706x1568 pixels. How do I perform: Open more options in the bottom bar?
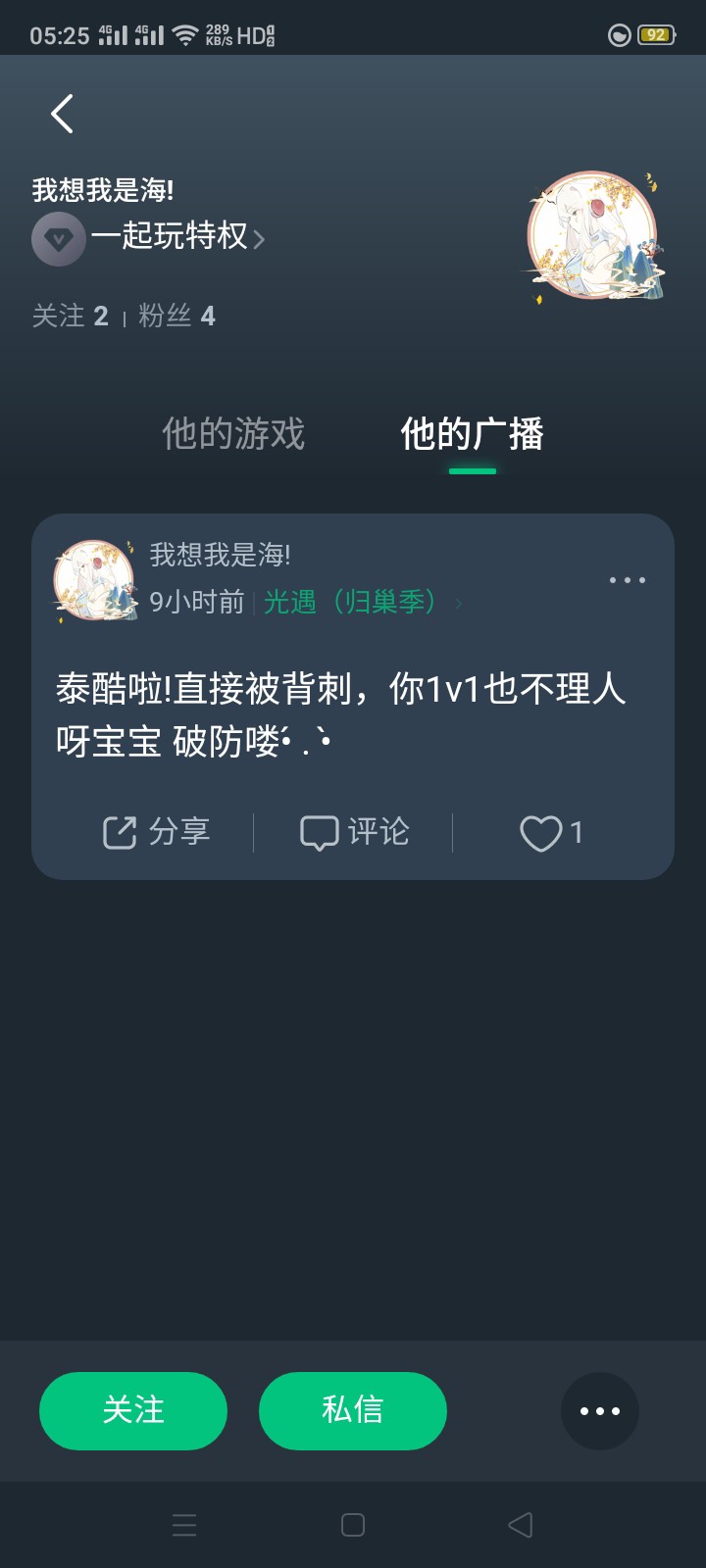[x=599, y=1411]
